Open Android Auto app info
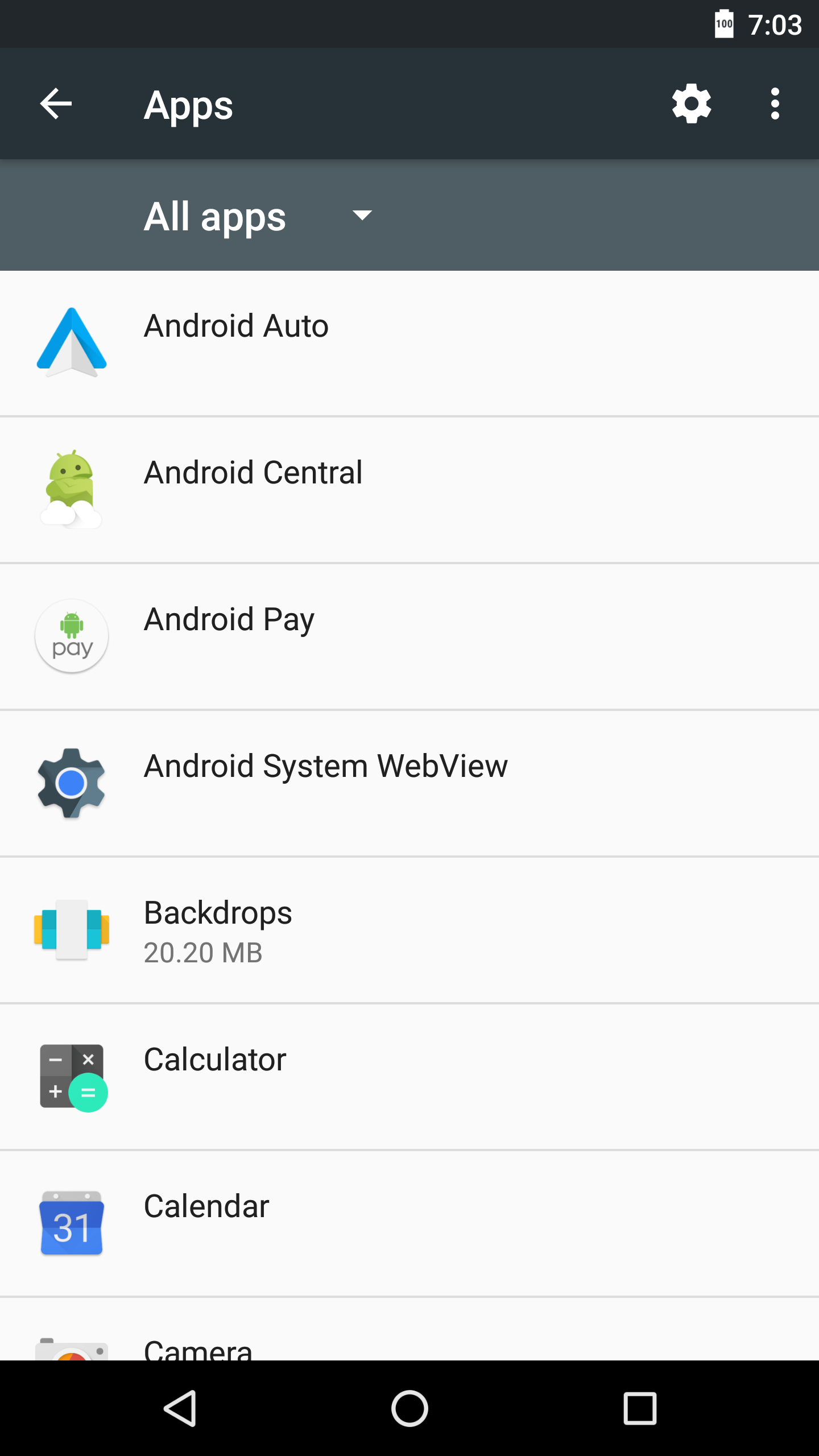This screenshot has width=819, height=1456. (x=409, y=343)
